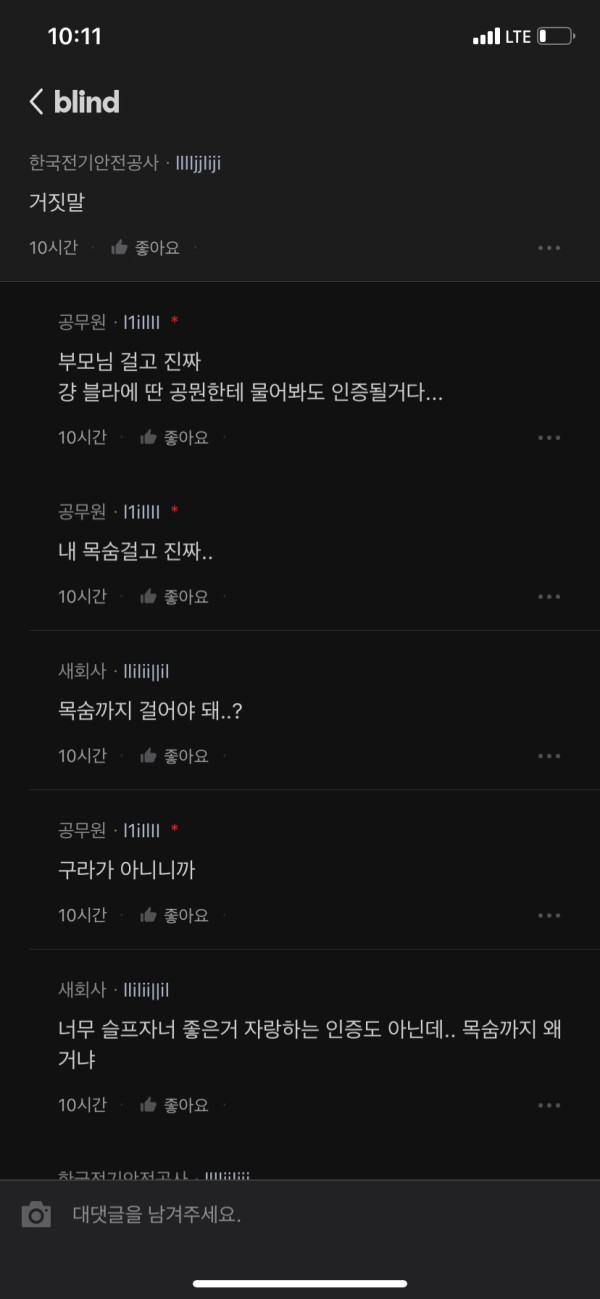The image size is (600, 1299).
Task: Open options for 너무 슬프자너 reply
Action: pyautogui.click(x=549, y=1105)
